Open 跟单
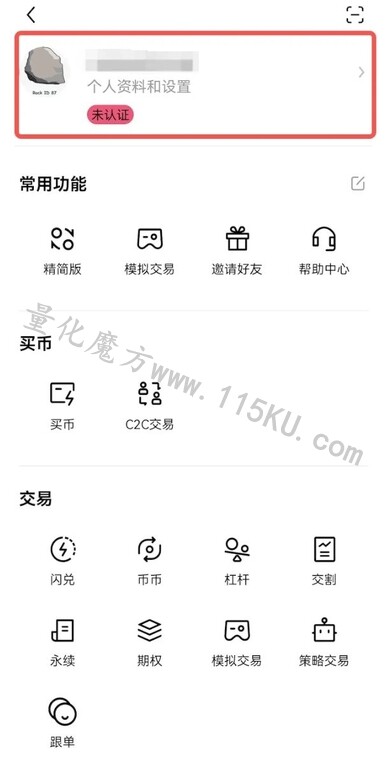Viewport: 390px width, 768px height. tap(62, 723)
